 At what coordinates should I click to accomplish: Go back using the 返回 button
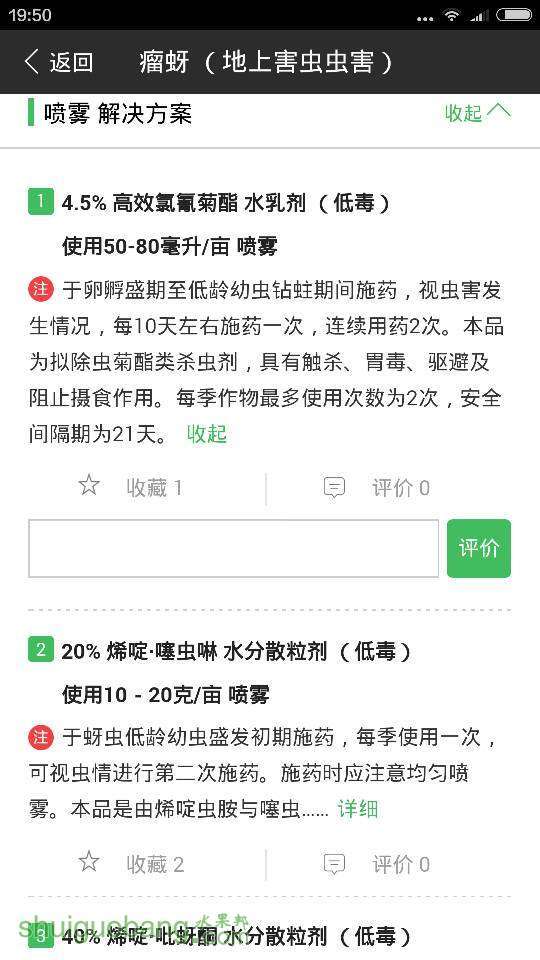[58, 62]
